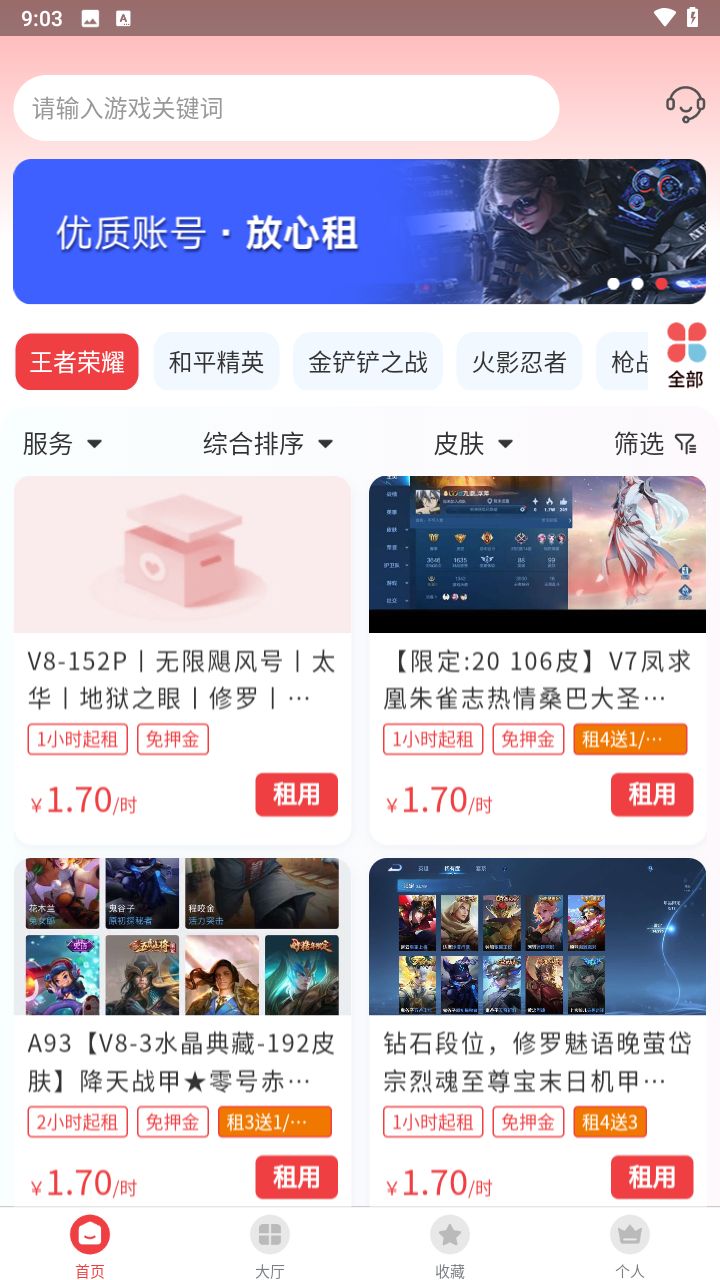Viewport: 720px width, 1280px height.
Task: Open the 个人 profile icon
Action: tap(629, 1235)
